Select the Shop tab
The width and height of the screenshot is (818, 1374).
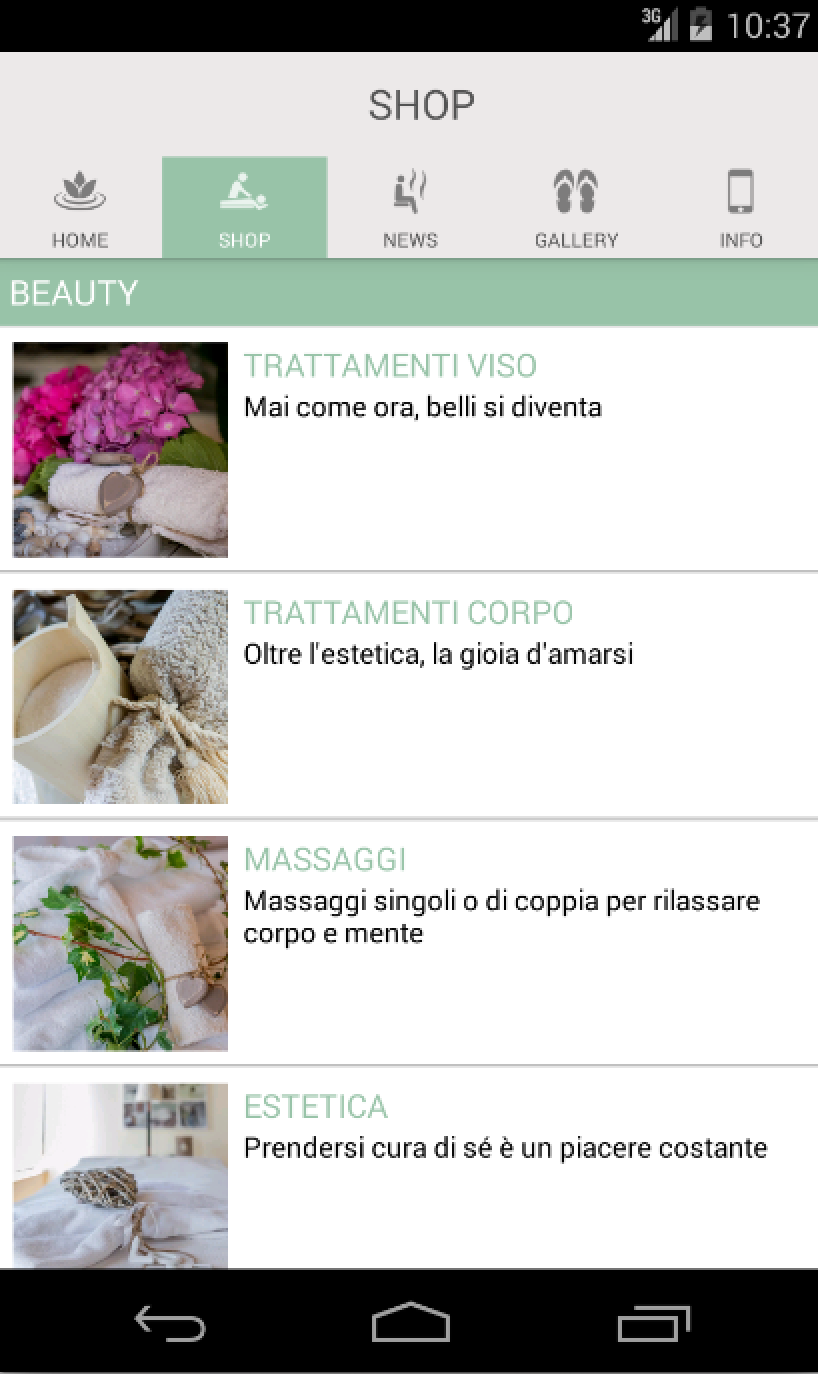click(244, 208)
